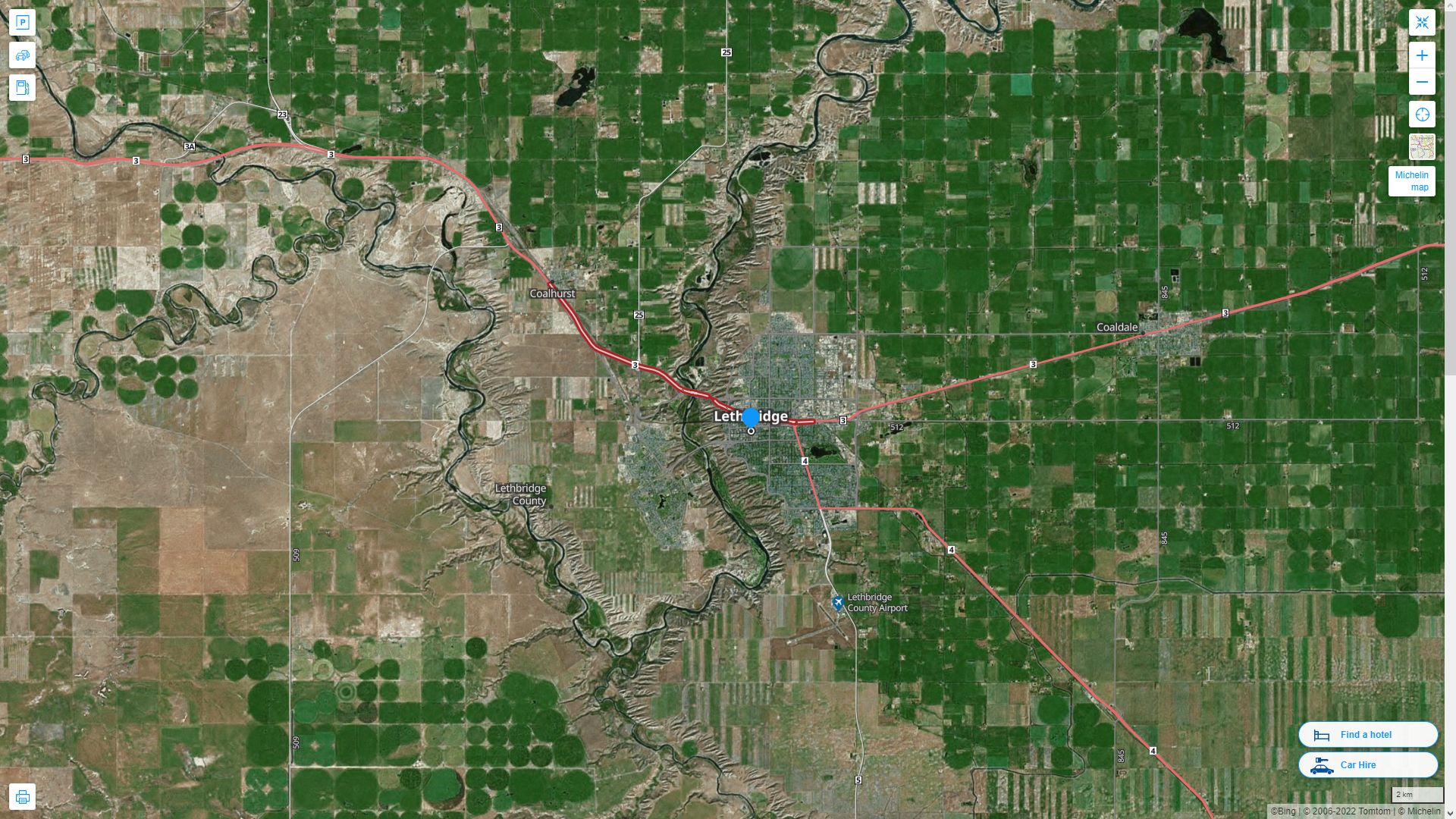Open the Car Hire option
This screenshot has width=1456, height=819.
click(1367, 765)
